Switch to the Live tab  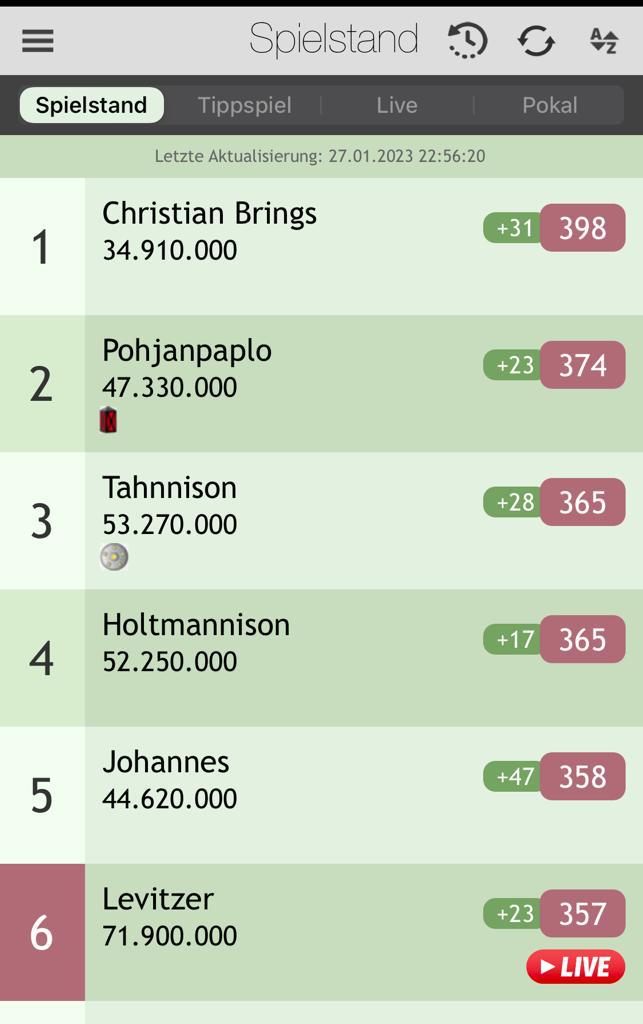click(397, 105)
